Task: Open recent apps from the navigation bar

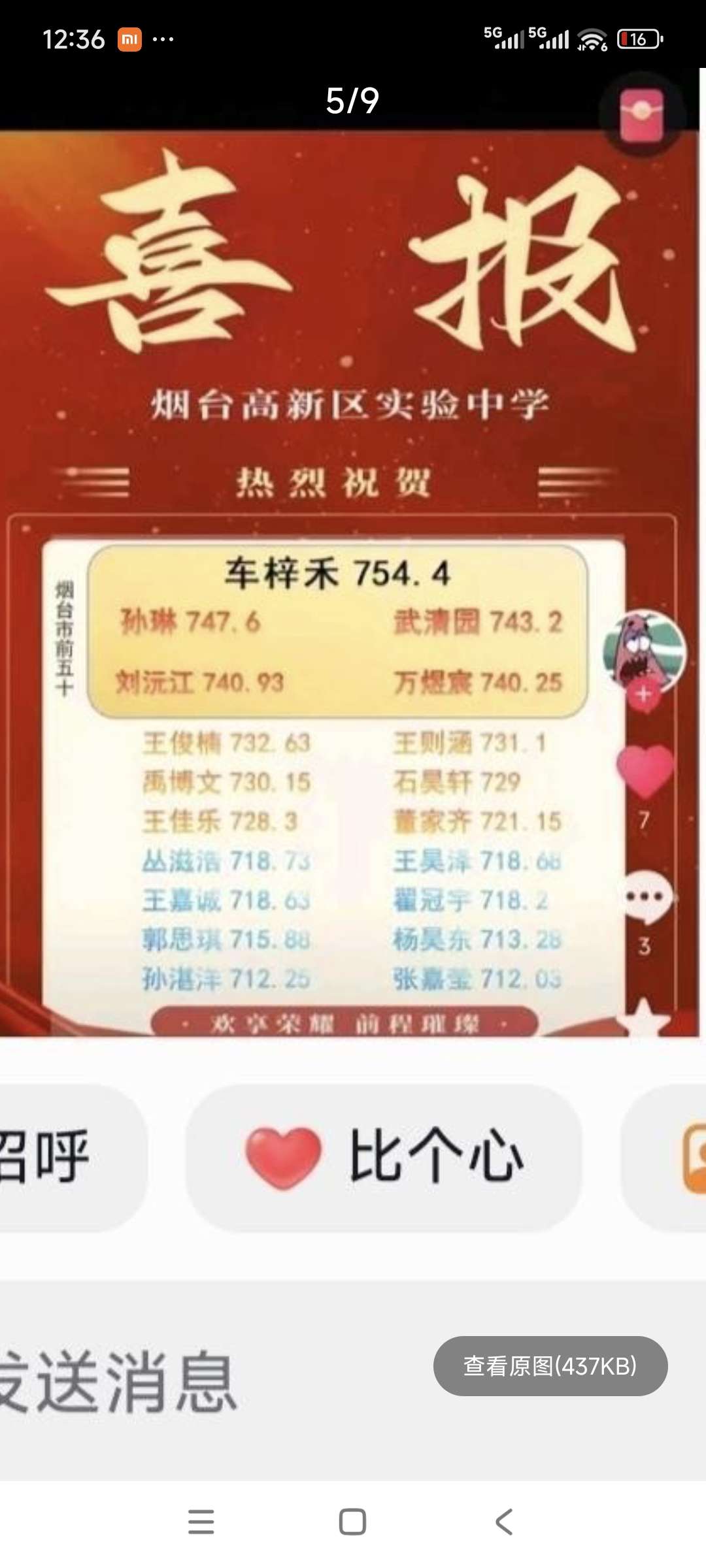Action: 201,1522
